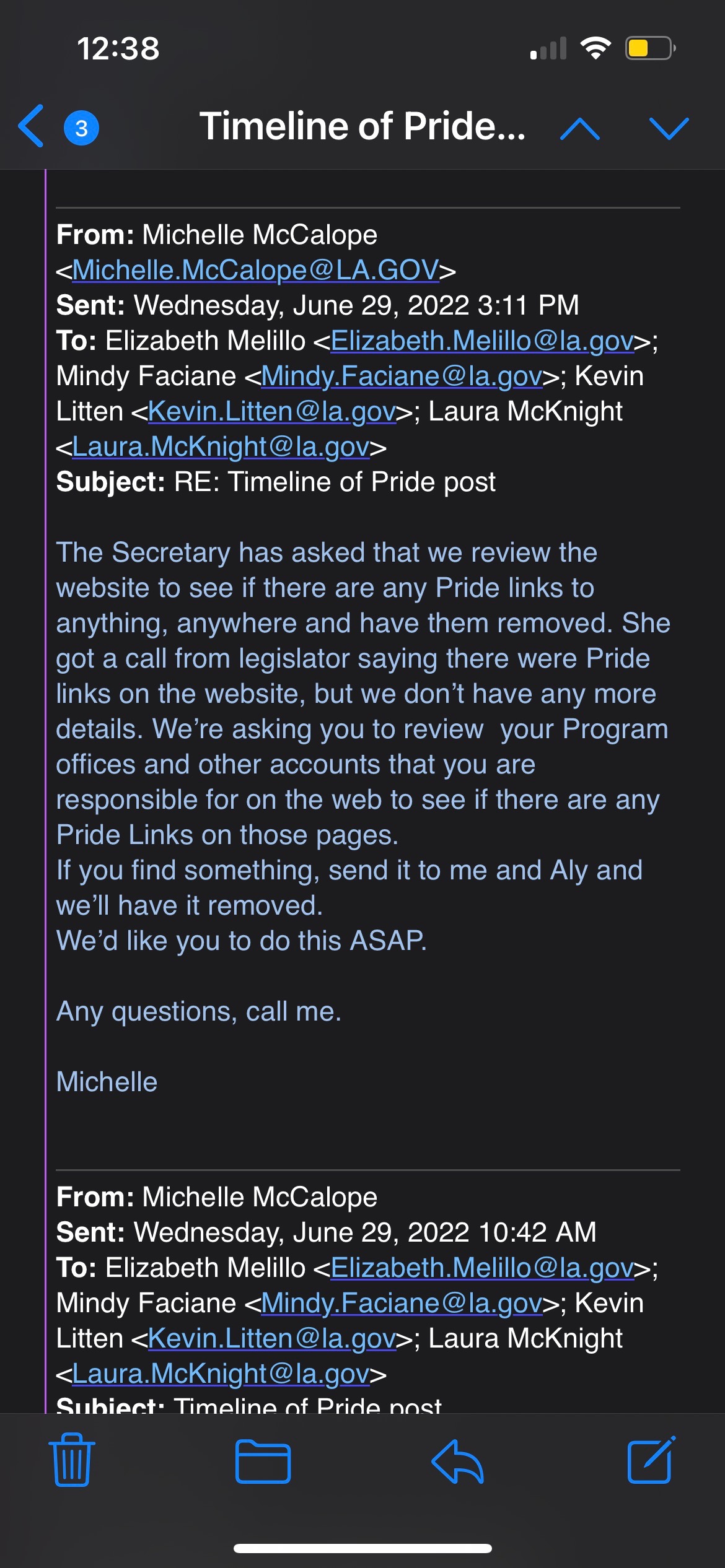Screen dimensions: 725x1568
Task: Open Mindy.Faciane@la.gov link in 10:42 AM email
Action: point(402,1304)
